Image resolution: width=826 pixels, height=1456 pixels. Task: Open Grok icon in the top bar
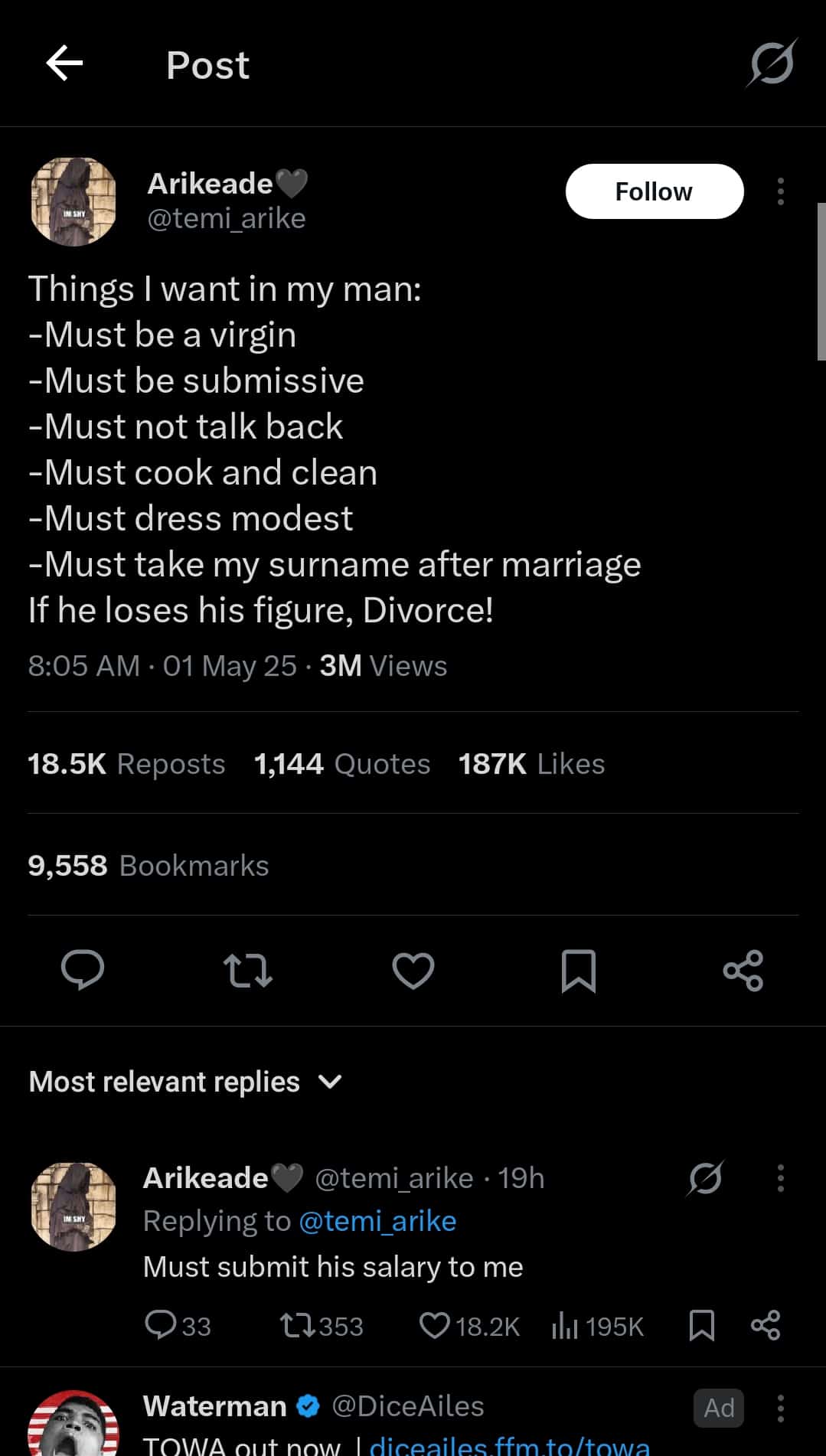coord(772,64)
